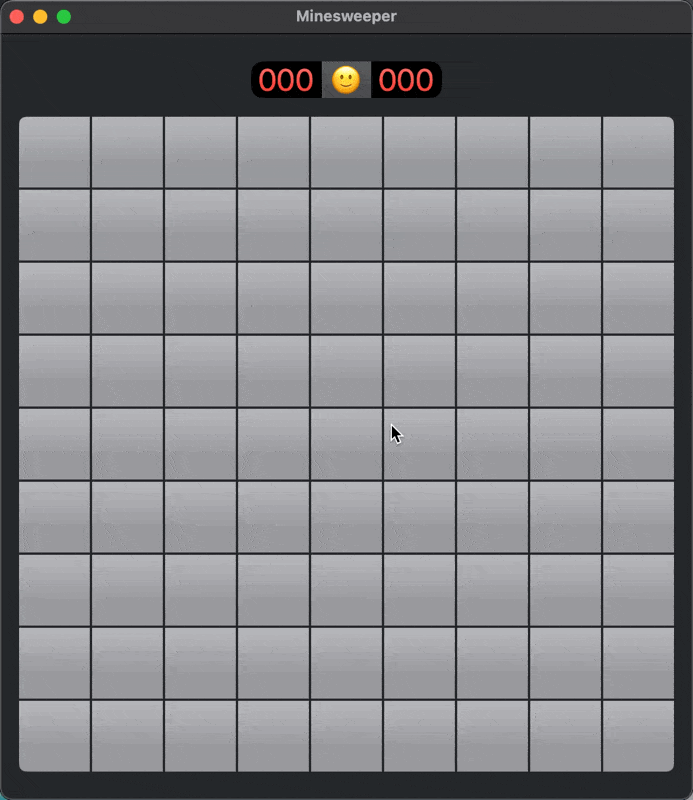Close the Minesweeper window
Screen dimensions: 693x800
pyautogui.click(x=17, y=17)
